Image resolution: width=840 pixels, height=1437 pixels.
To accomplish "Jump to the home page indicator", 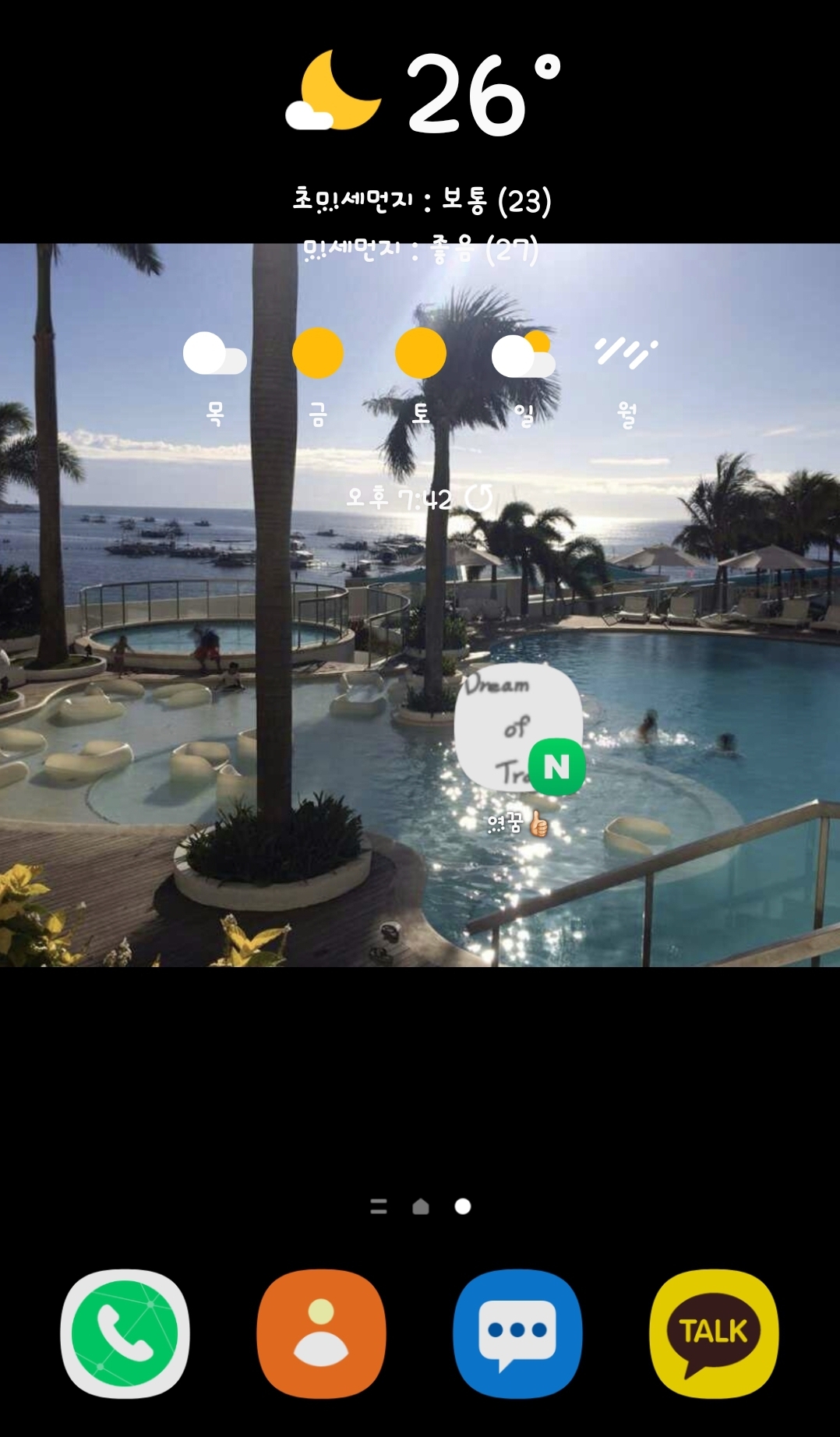I will pyautogui.click(x=421, y=1206).
